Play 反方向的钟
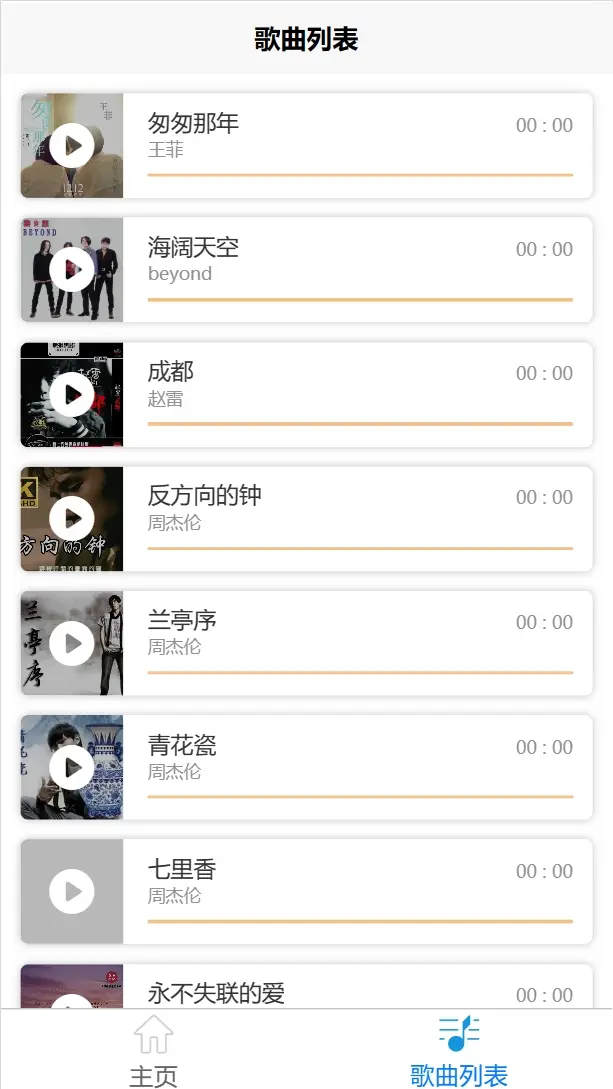Image resolution: width=613 pixels, height=1089 pixels. tap(72, 519)
